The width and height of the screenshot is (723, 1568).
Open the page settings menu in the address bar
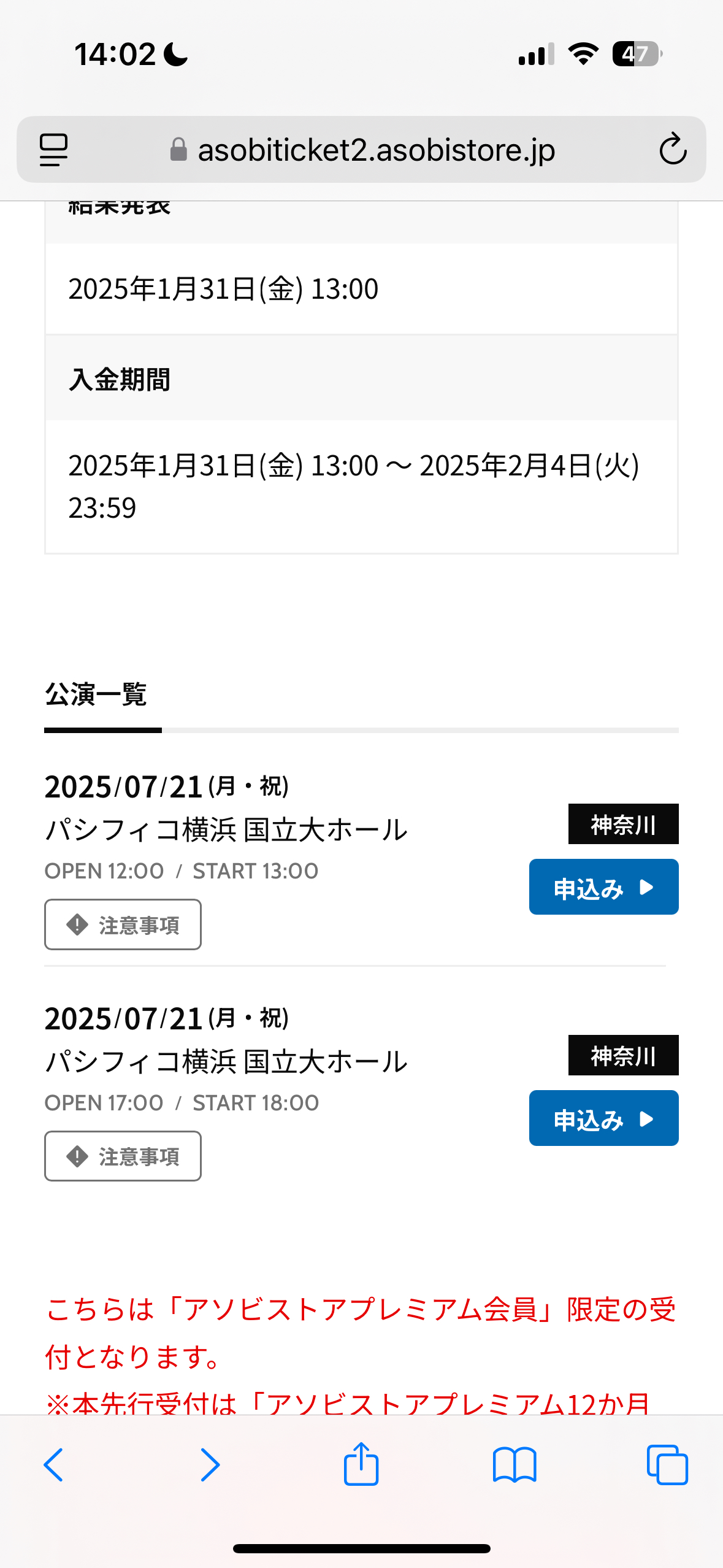point(53,150)
